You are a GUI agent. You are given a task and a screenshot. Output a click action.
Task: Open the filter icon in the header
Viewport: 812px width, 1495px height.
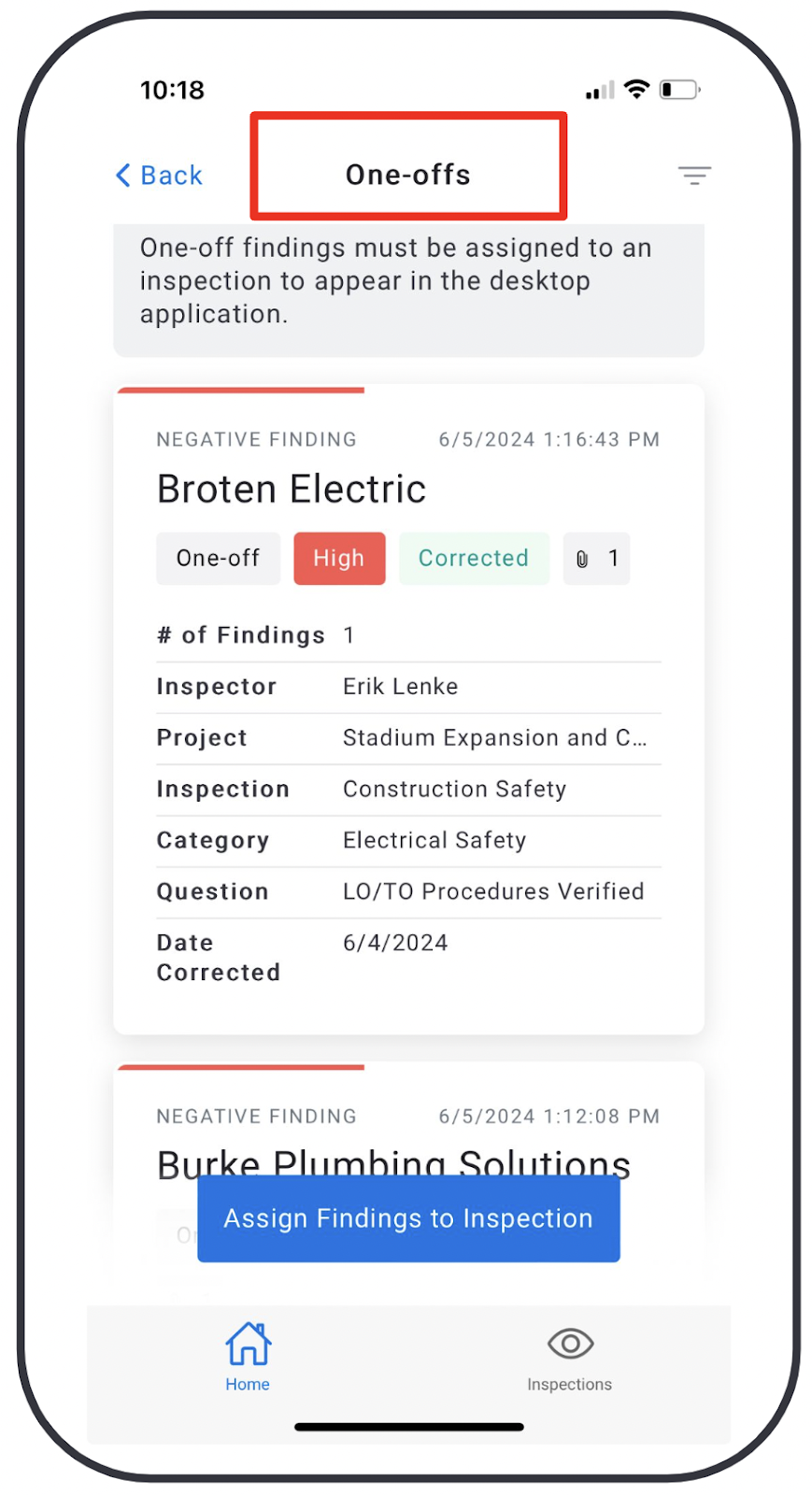pyautogui.click(x=694, y=175)
